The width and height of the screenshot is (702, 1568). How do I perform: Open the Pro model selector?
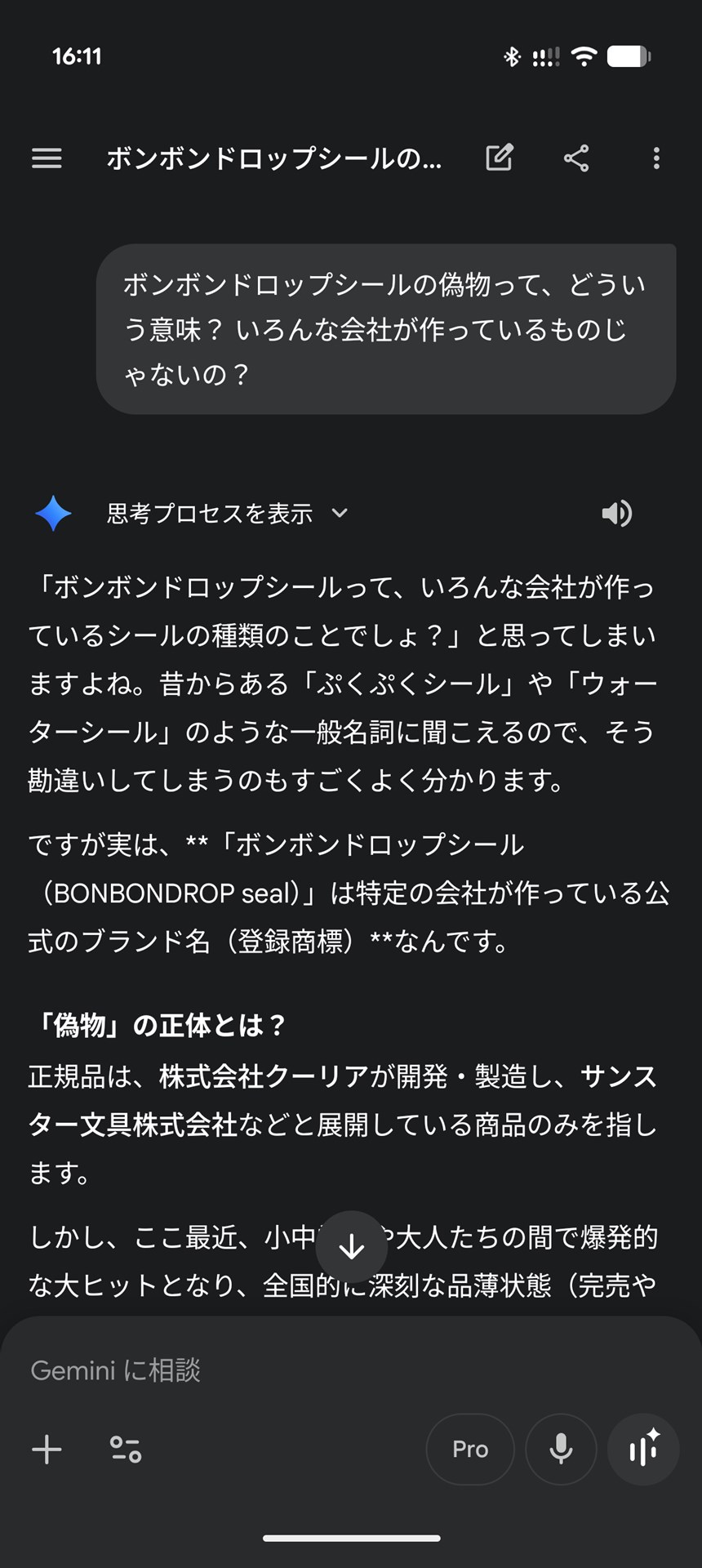470,1450
